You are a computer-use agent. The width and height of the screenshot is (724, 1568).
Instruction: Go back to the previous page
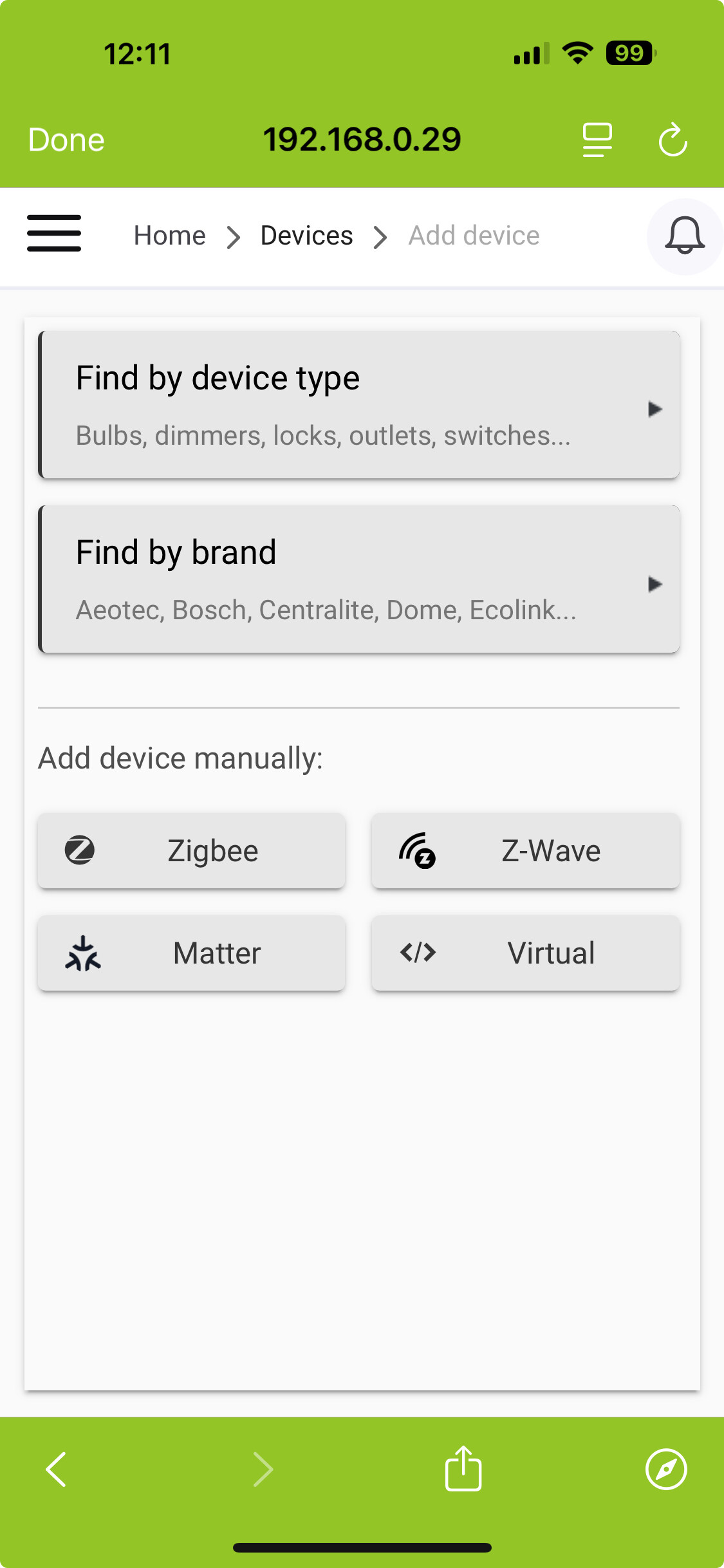click(x=56, y=1470)
